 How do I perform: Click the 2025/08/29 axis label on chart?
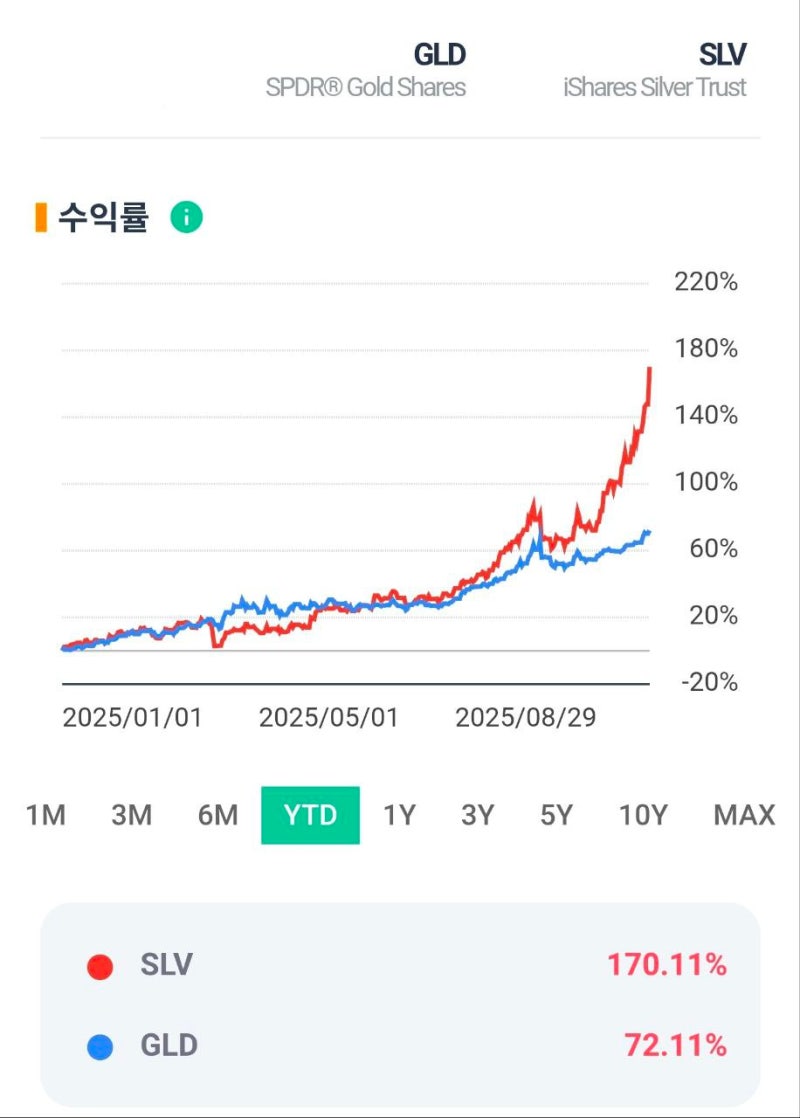pos(527,717)
